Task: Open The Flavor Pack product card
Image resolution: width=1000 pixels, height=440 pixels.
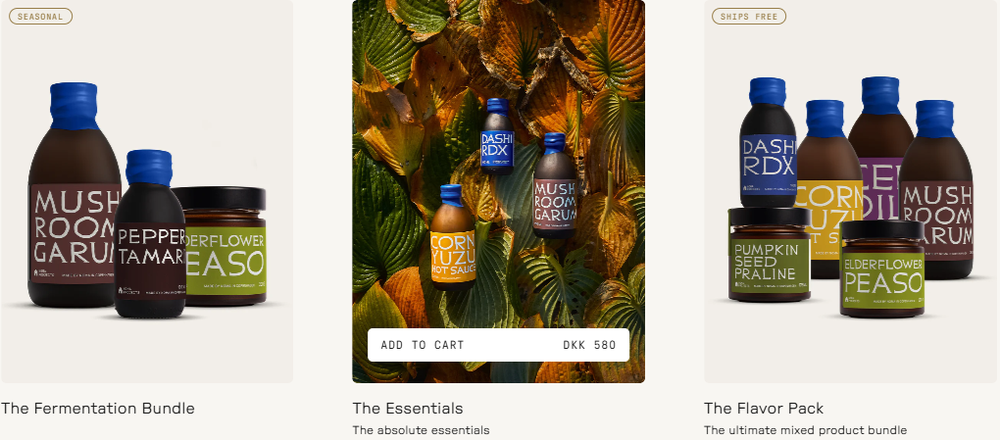Action: pos(851,200)
